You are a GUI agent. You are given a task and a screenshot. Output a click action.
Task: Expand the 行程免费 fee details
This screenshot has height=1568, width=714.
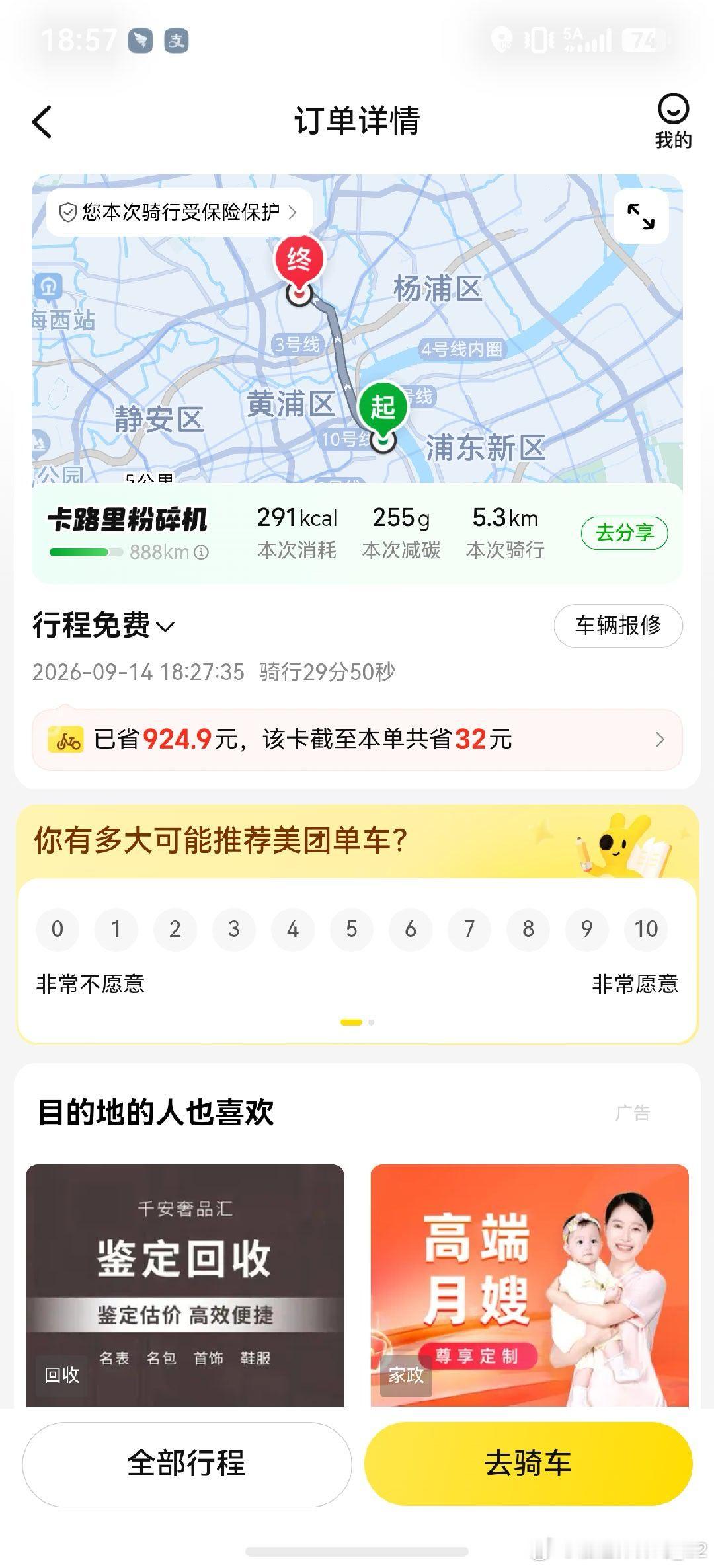point(104,625)
